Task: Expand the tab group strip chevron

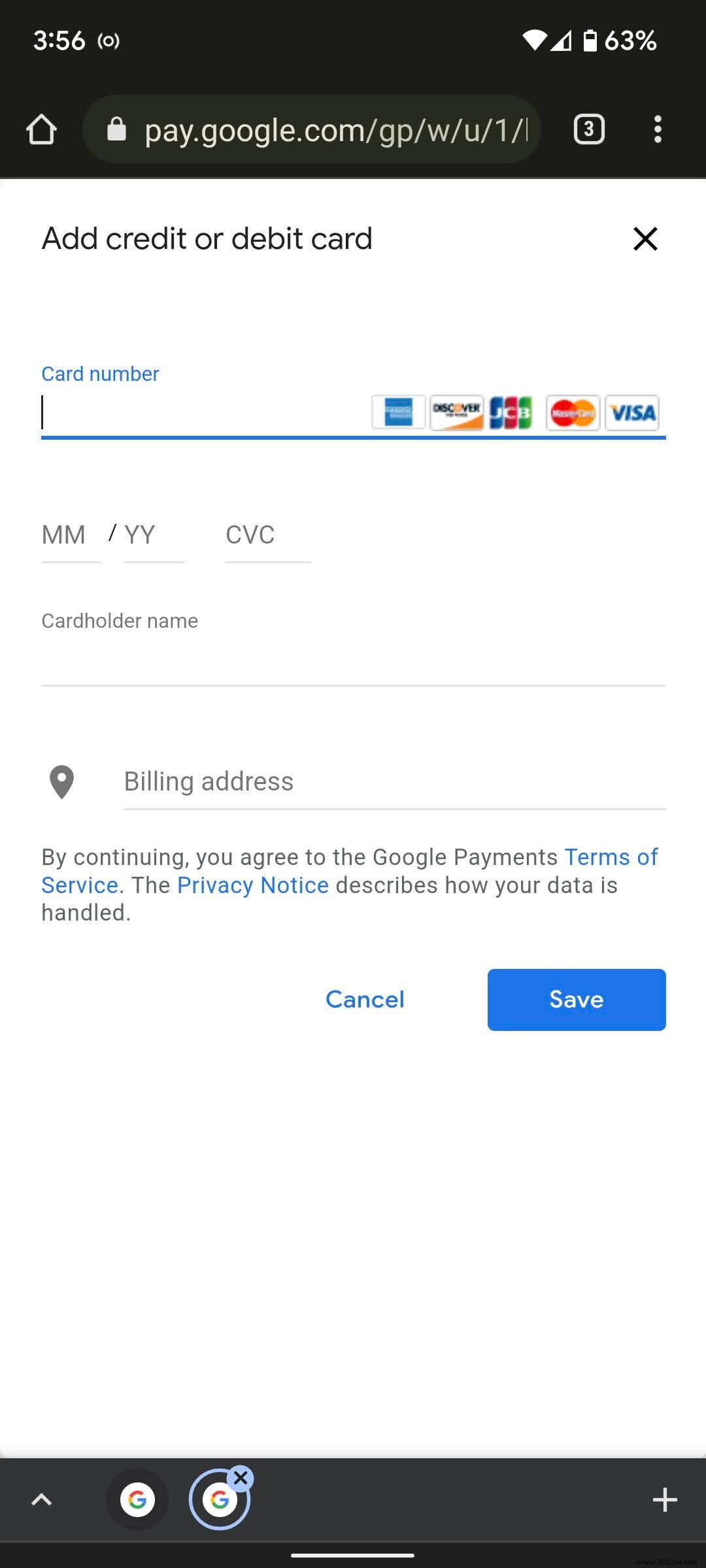Action: click(42, 1499)
